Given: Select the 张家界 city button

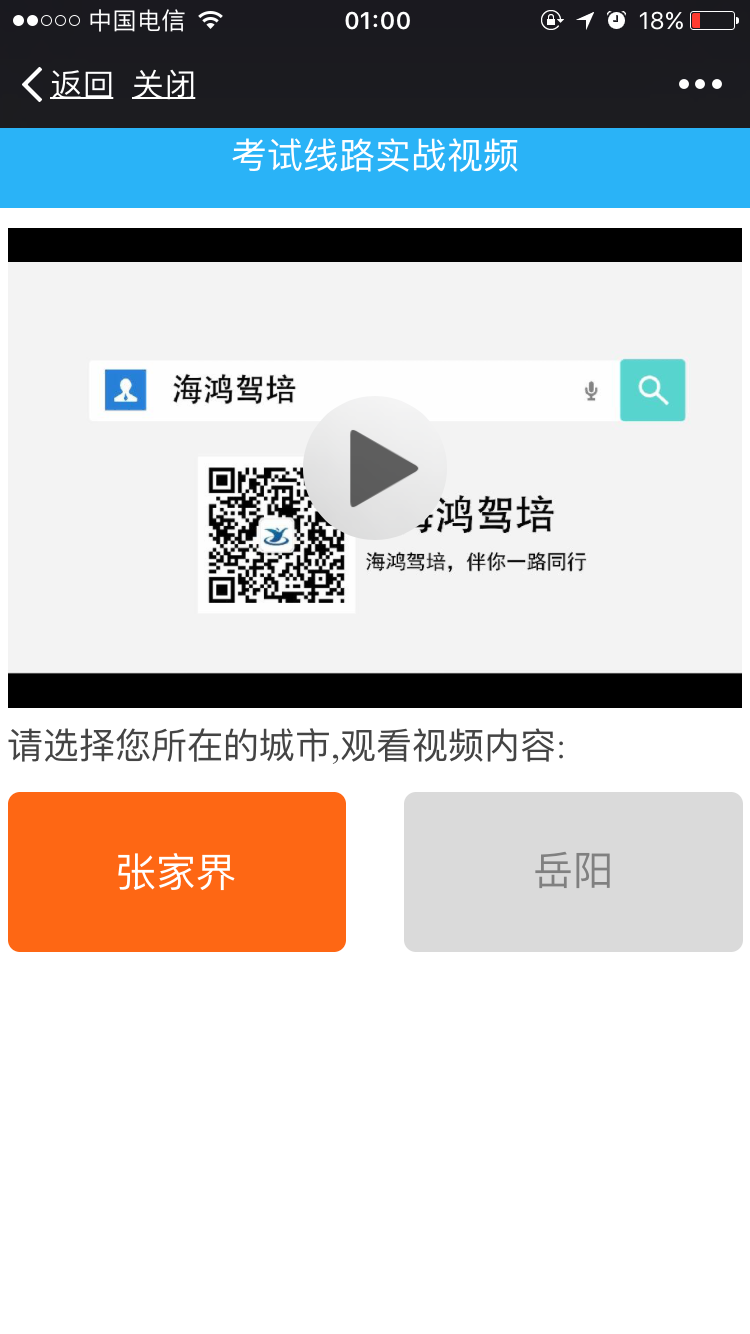Looking at the screenshot, I should [177, 872].
